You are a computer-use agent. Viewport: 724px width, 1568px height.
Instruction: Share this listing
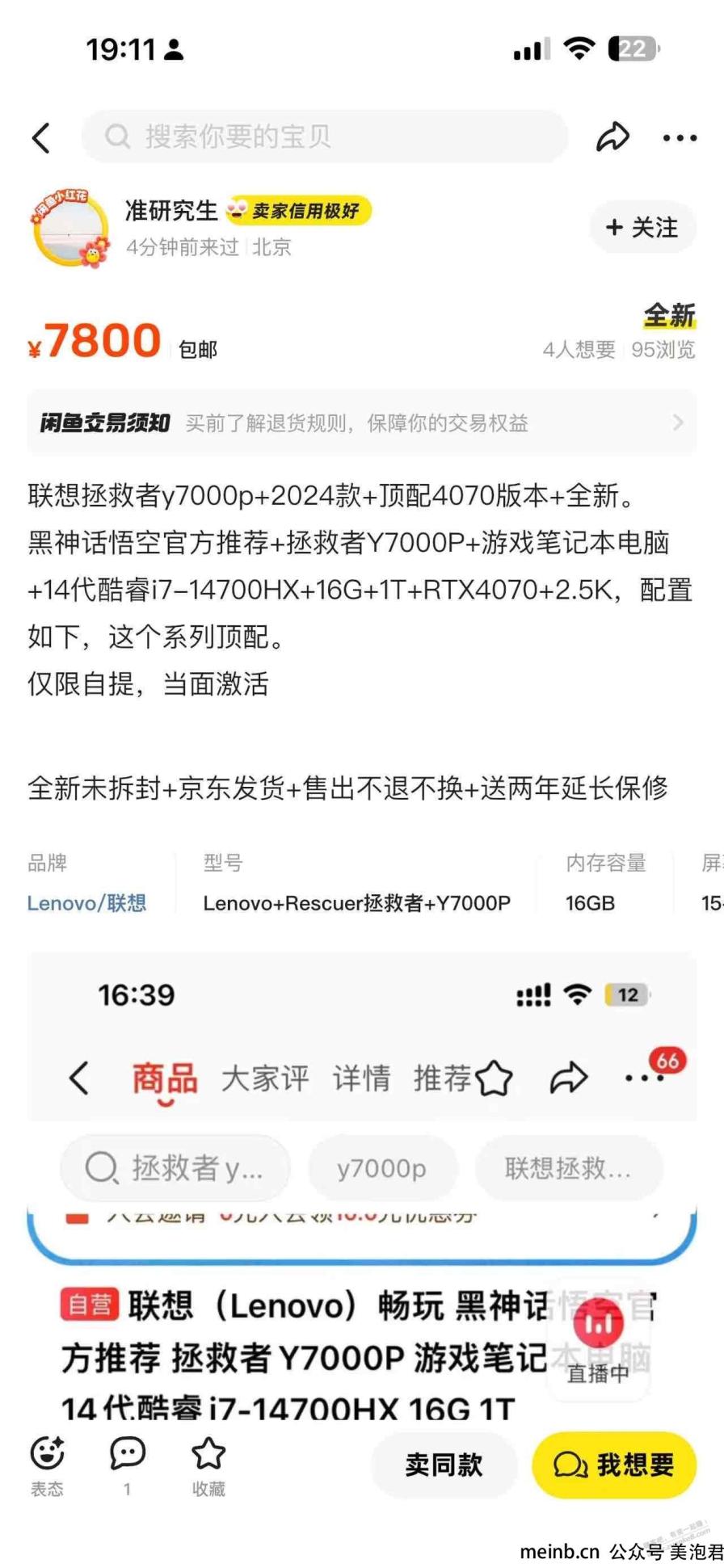click(x=612, y=137)
